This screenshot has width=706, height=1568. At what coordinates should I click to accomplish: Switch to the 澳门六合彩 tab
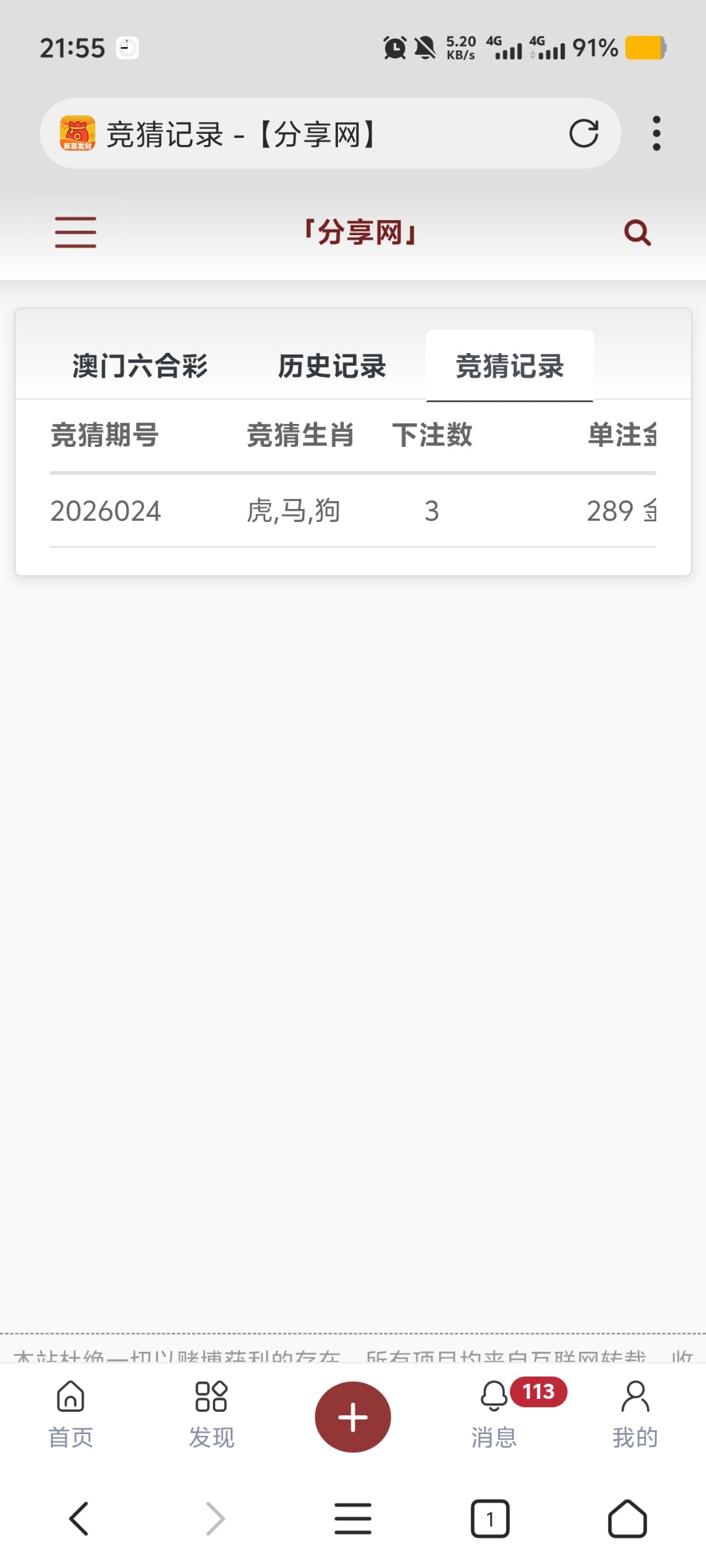click(140, 366)
